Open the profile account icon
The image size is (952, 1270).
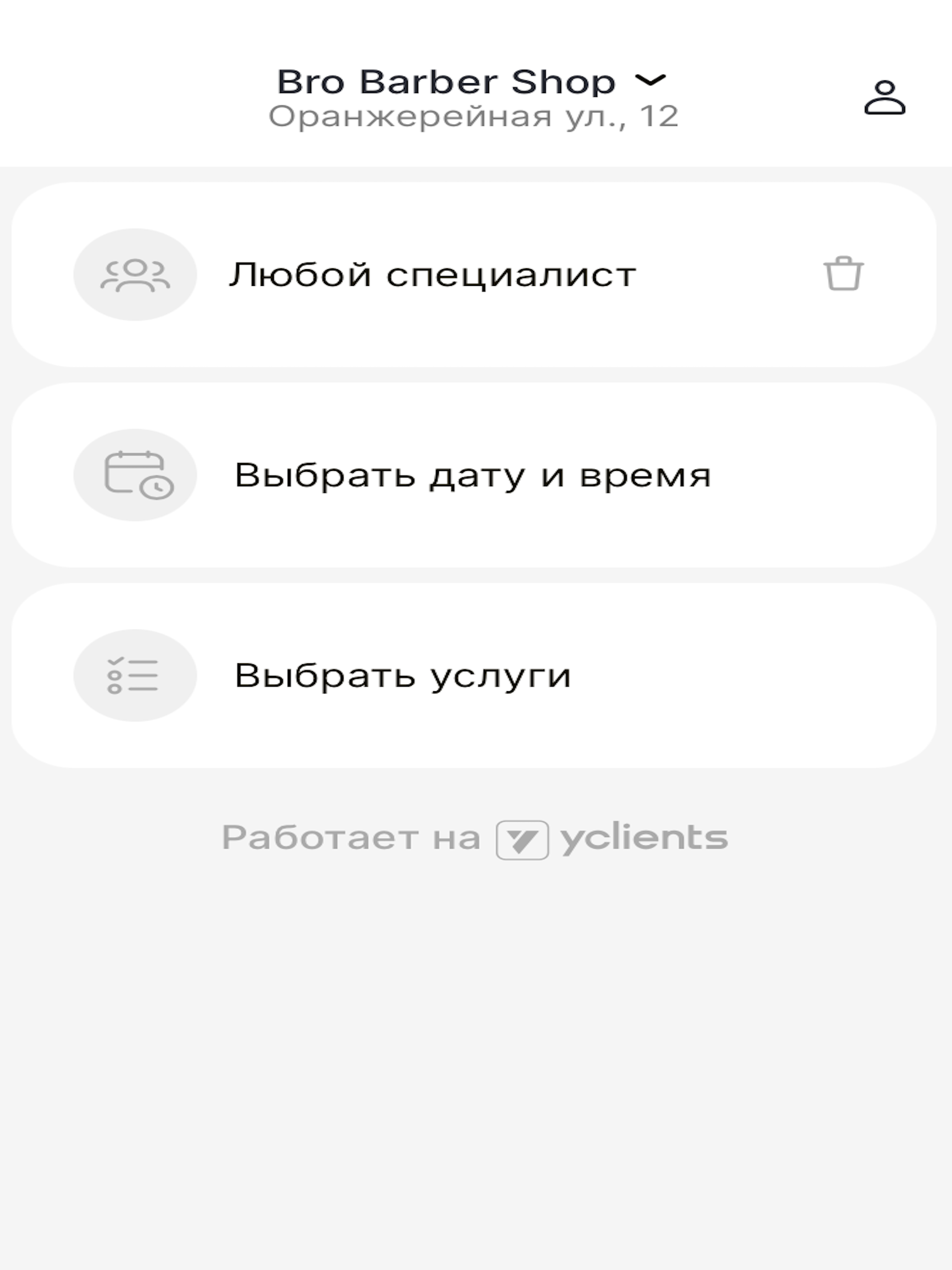(884, 98)
